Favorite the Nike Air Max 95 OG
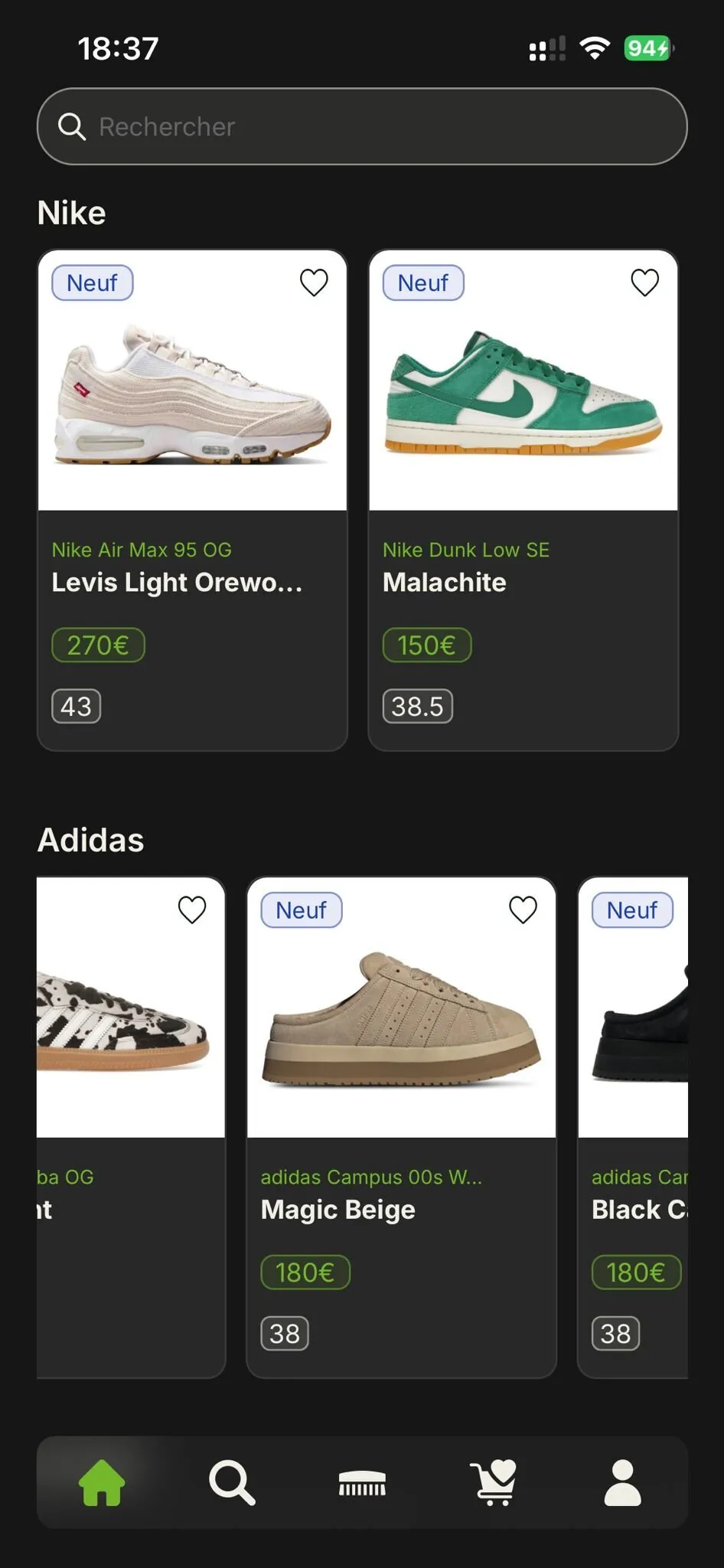 tap(314, 283)
